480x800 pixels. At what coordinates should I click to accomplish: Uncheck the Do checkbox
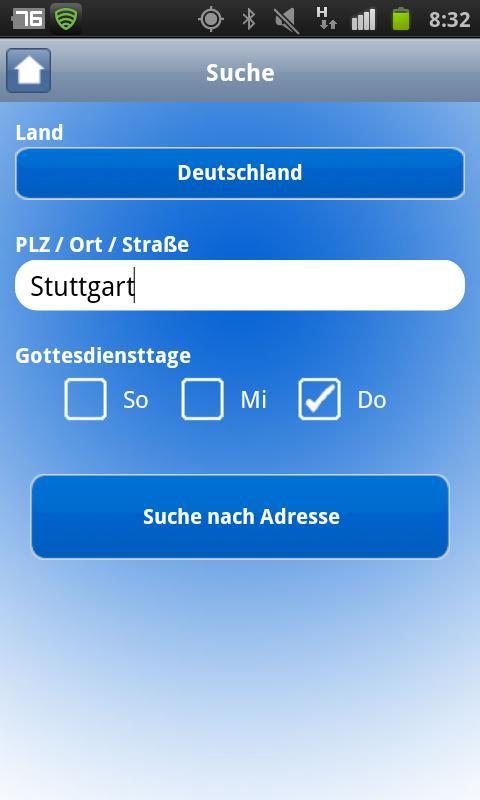coord(319,399)
